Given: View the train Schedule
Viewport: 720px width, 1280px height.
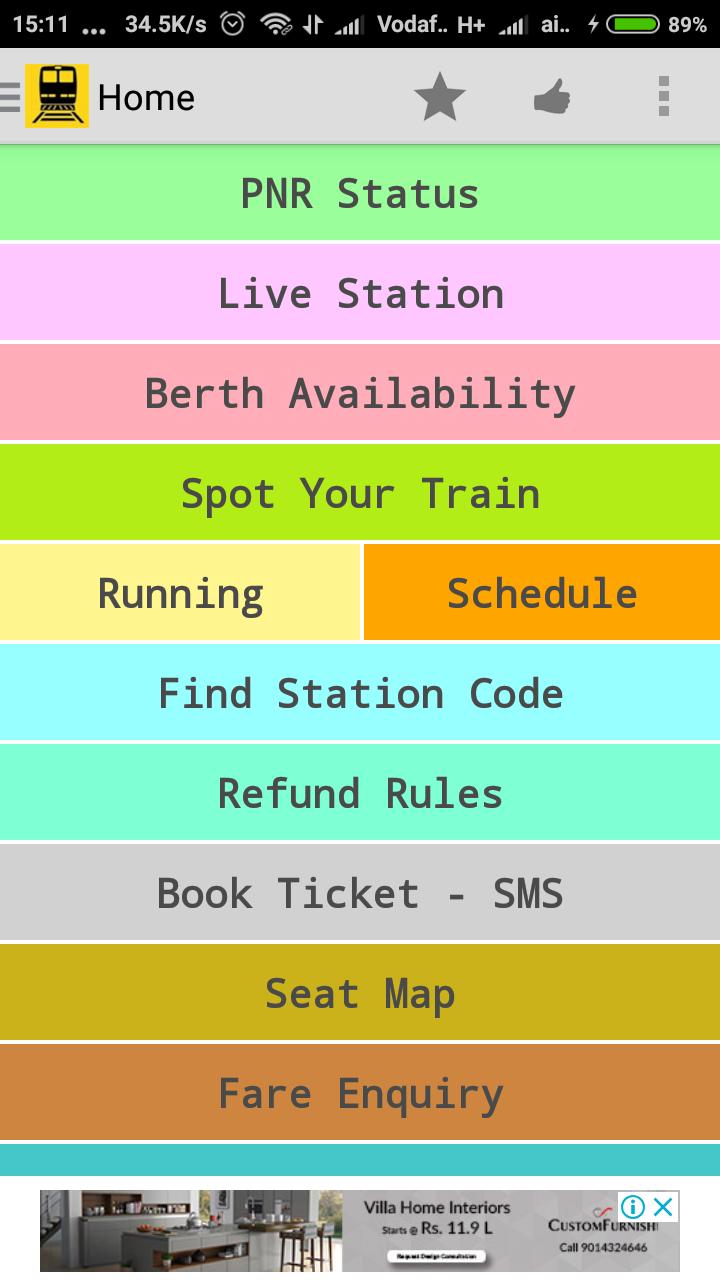Looking at the screenshot, I should coord(542,593).
